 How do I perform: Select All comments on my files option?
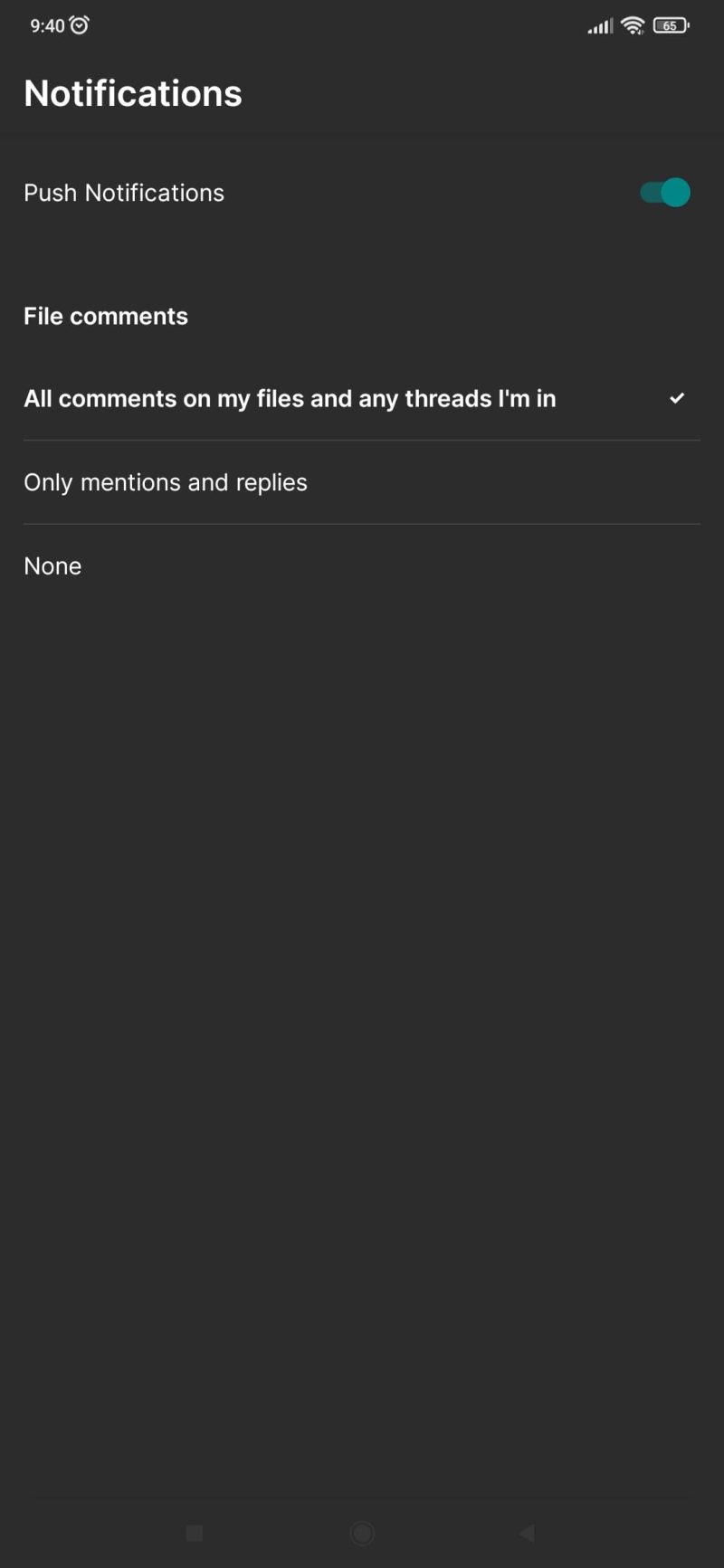[362, 399]
